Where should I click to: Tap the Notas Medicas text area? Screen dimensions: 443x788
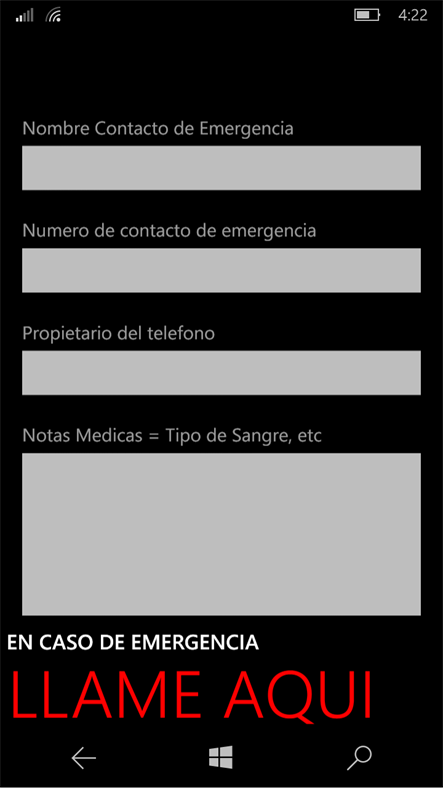click(x=221, y=534)
